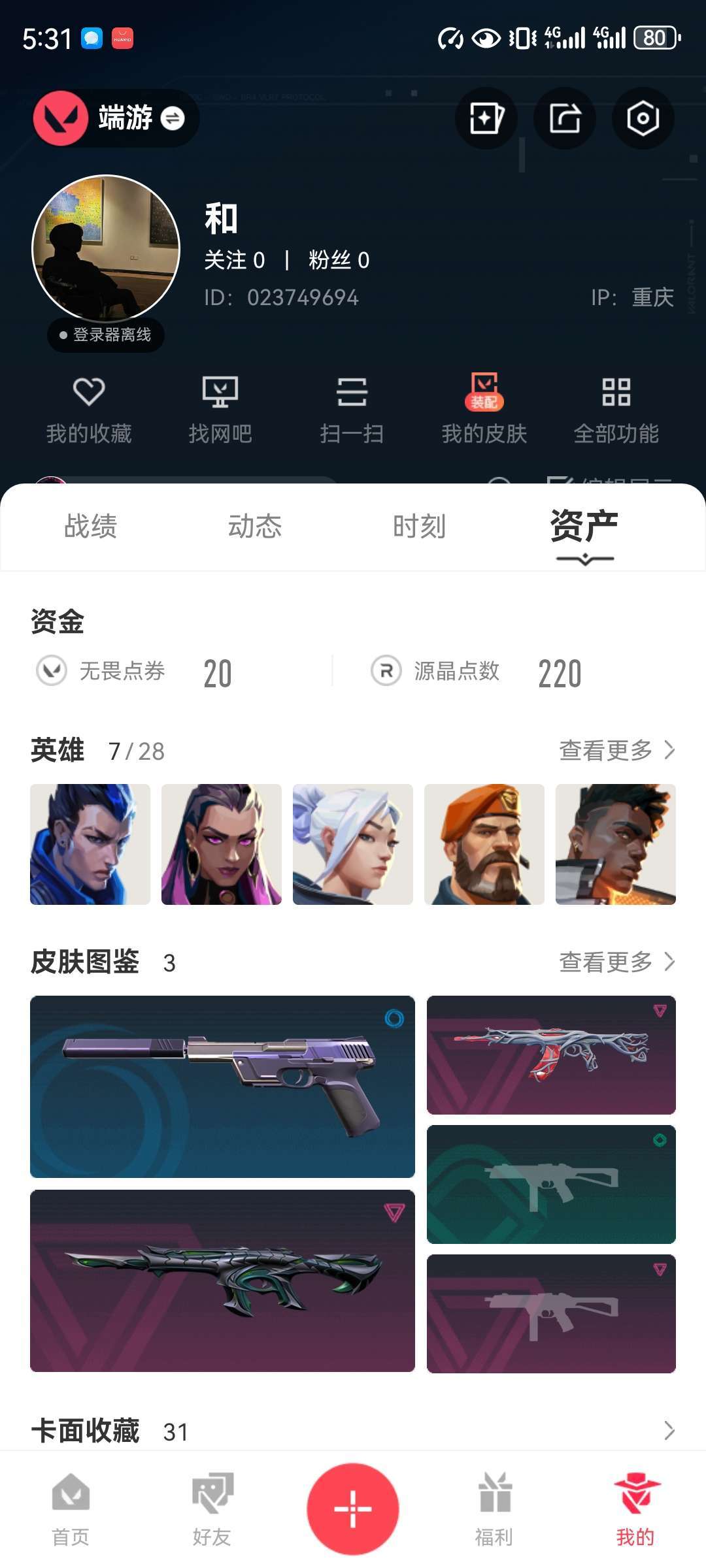The height and width of the screenshot is (1568, 706).
Task: Share the profile page
Action: 564,118
